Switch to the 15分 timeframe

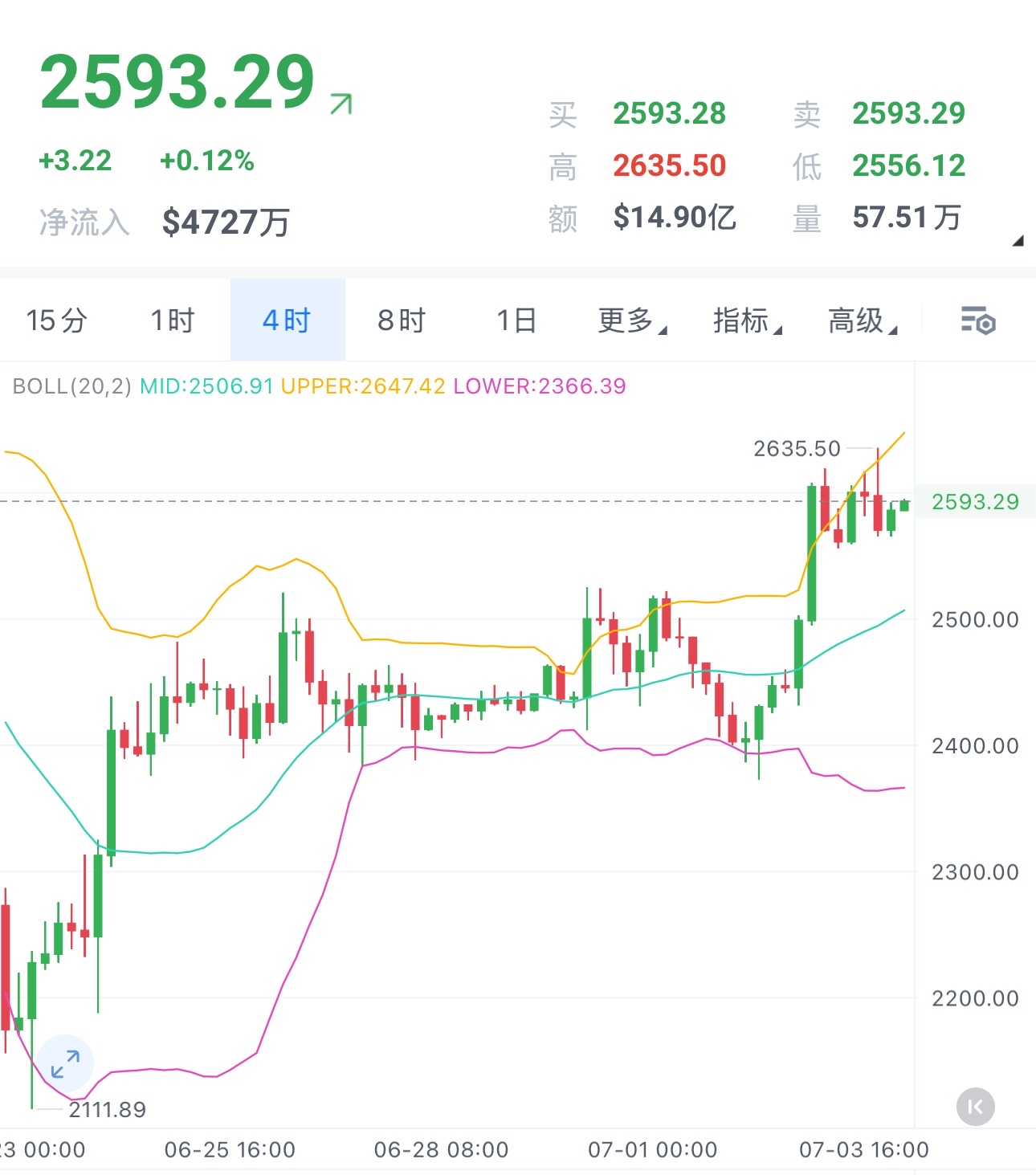pos(56,320)
